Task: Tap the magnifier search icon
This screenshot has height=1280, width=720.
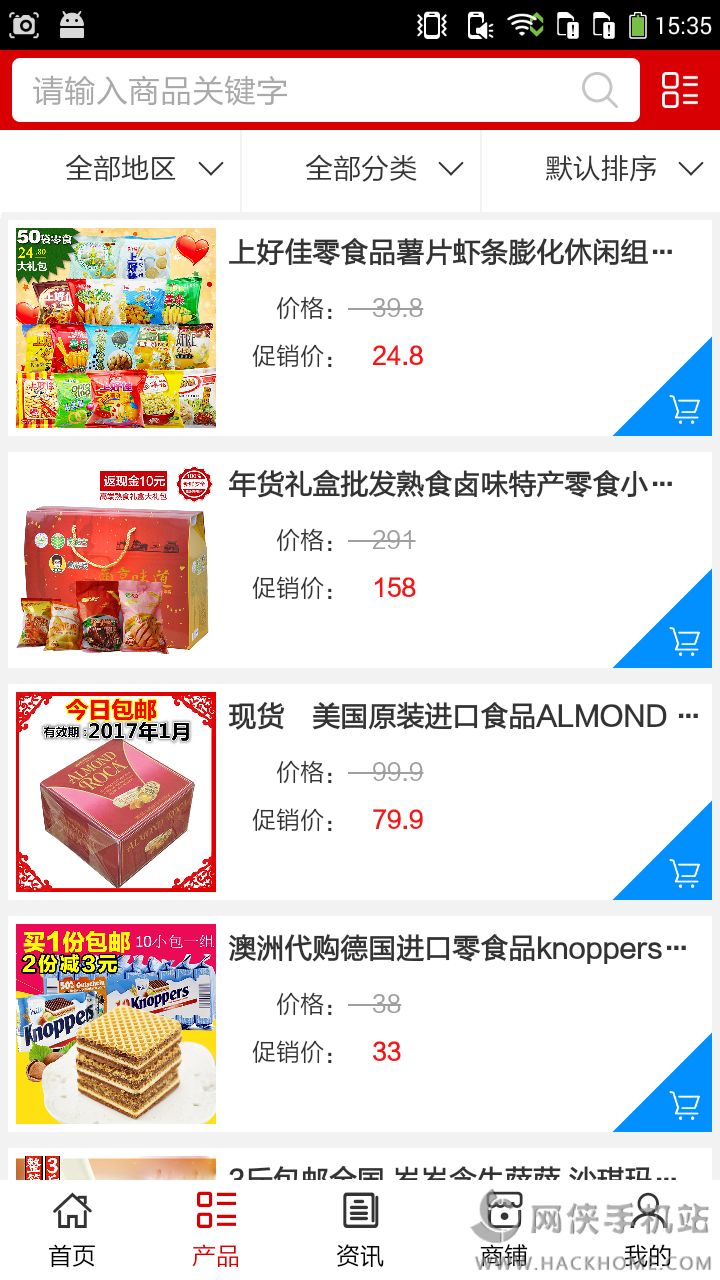Action: [600, 91]
